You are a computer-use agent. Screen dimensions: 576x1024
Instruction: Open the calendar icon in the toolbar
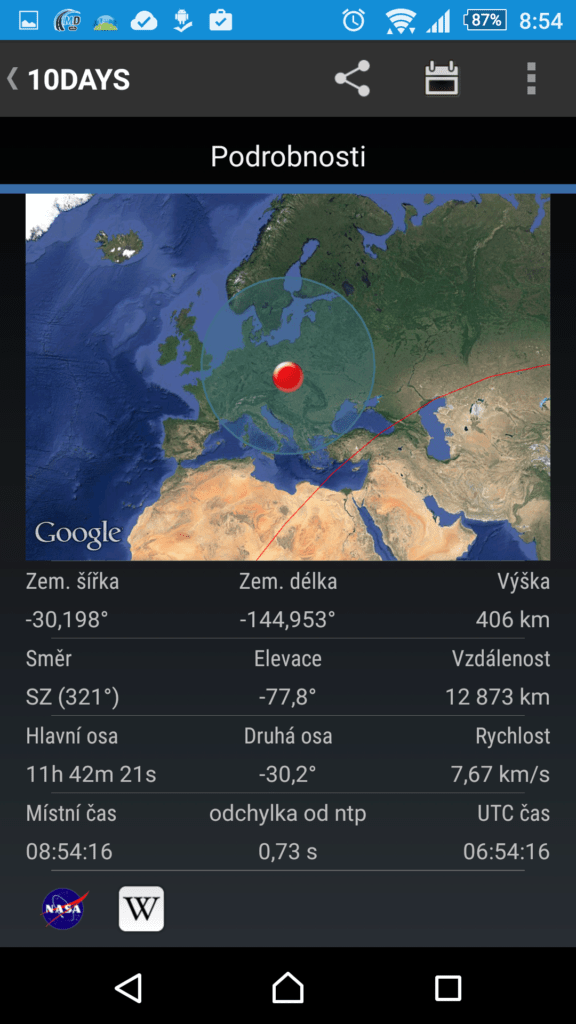click(x=441, y=79)
